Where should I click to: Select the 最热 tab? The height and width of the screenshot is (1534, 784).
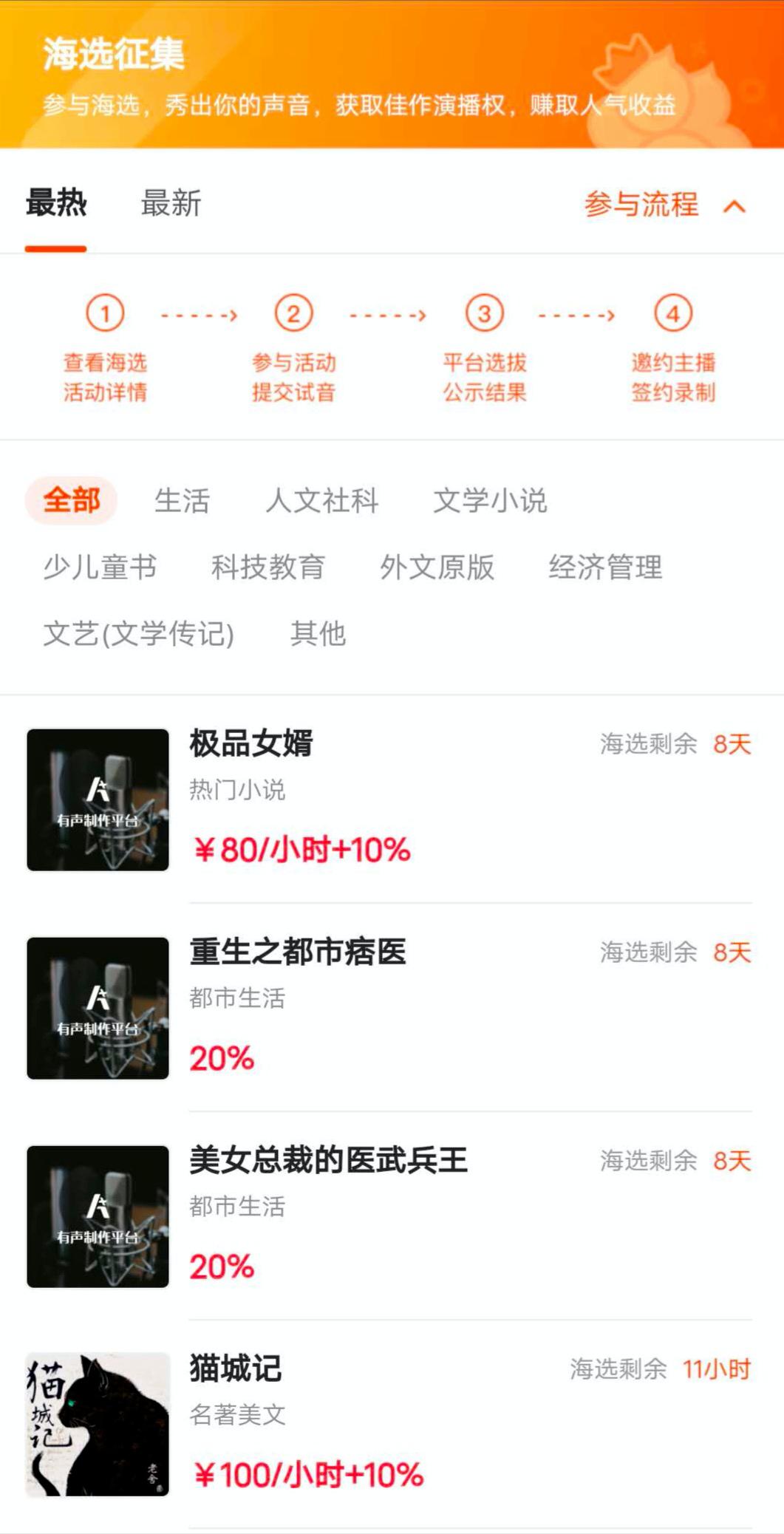point(56,205)
